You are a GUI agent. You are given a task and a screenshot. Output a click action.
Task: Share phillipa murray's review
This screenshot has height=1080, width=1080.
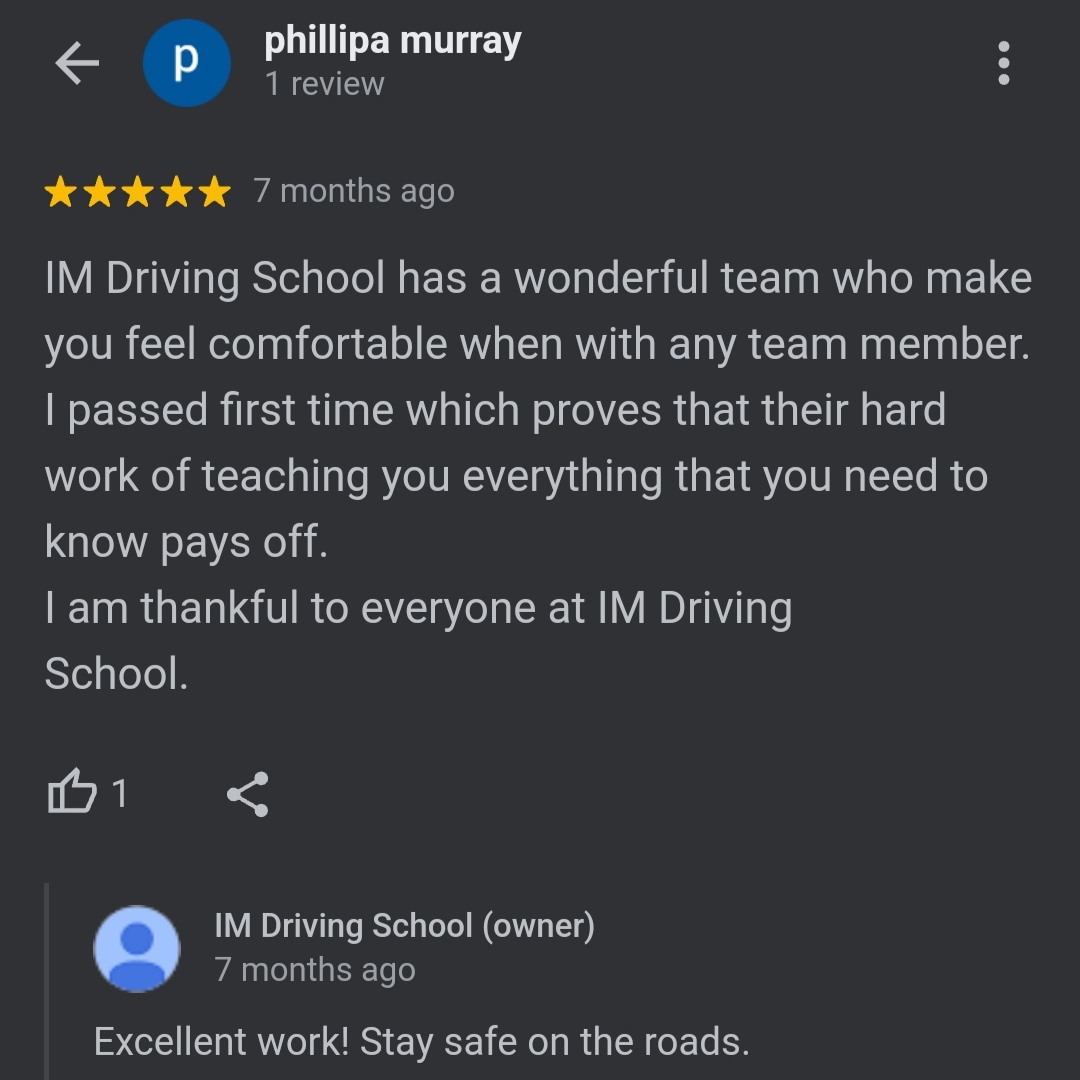247,794
